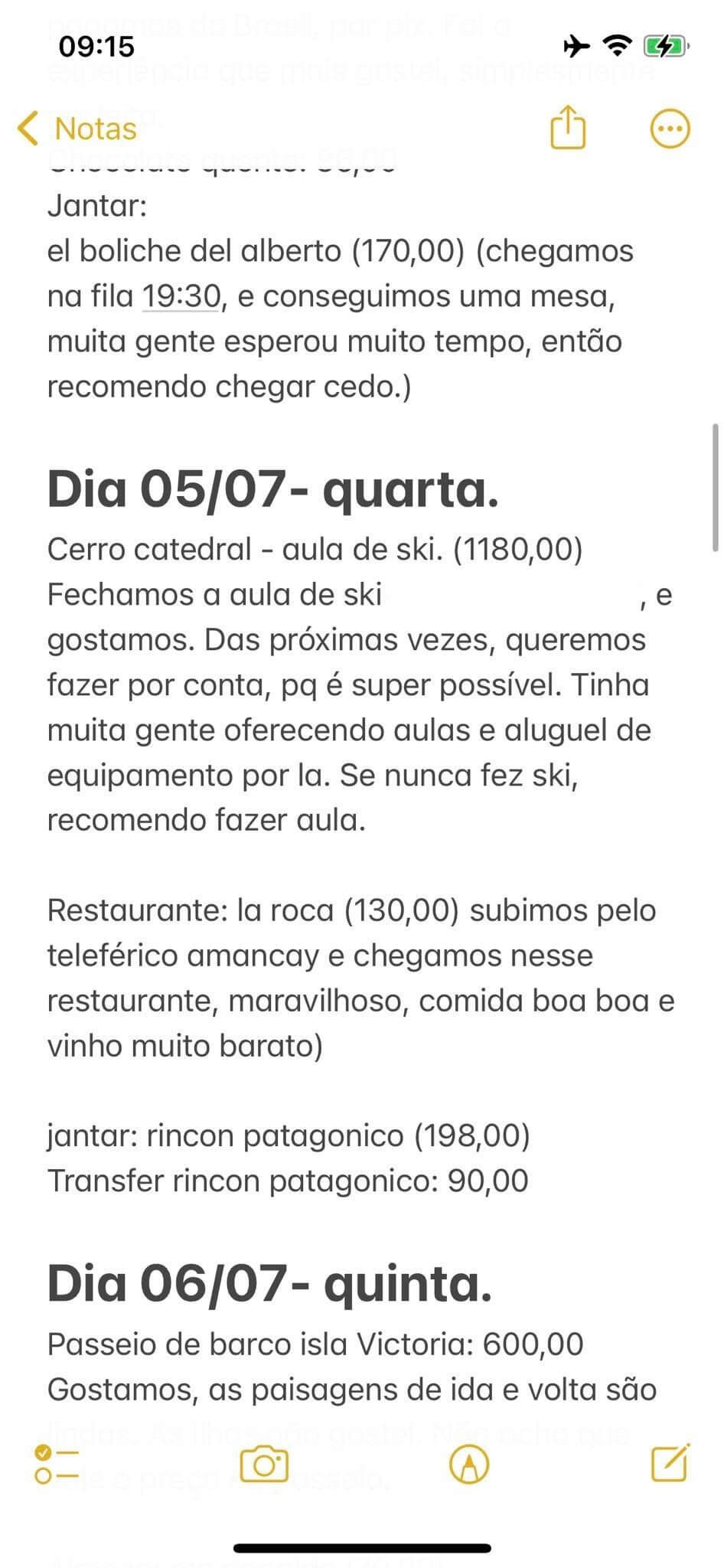Compose a new note
Screen dimensions: 724x1568
[x=670, y=1463]
